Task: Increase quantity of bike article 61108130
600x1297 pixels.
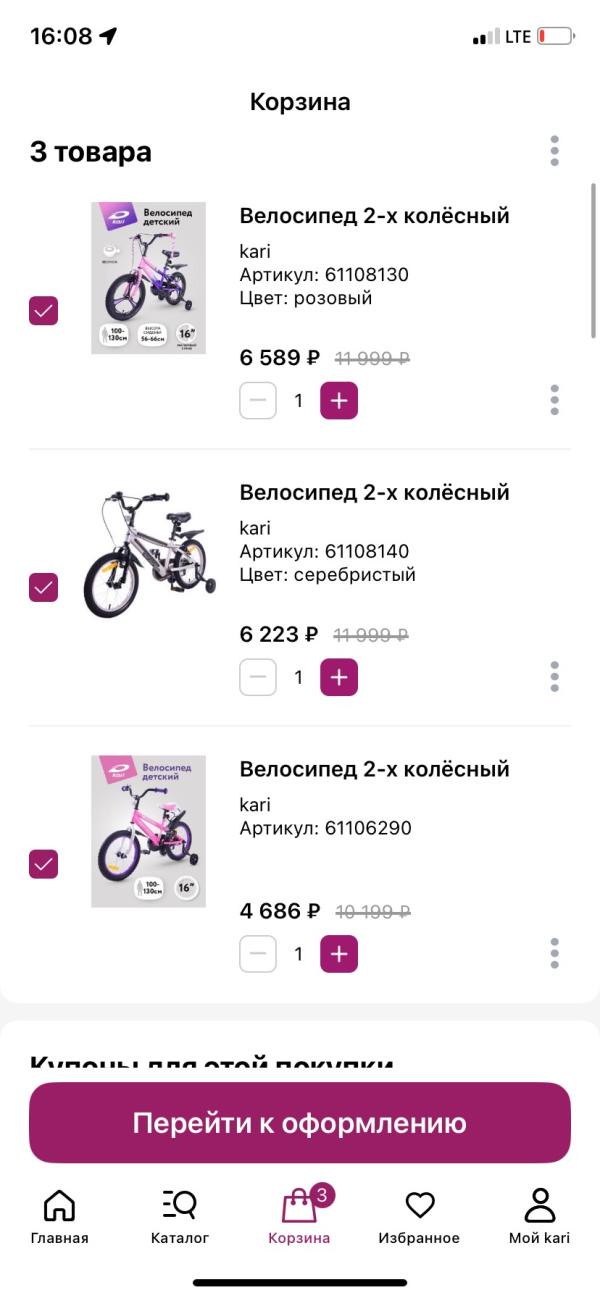Action: tap(338, 401)
